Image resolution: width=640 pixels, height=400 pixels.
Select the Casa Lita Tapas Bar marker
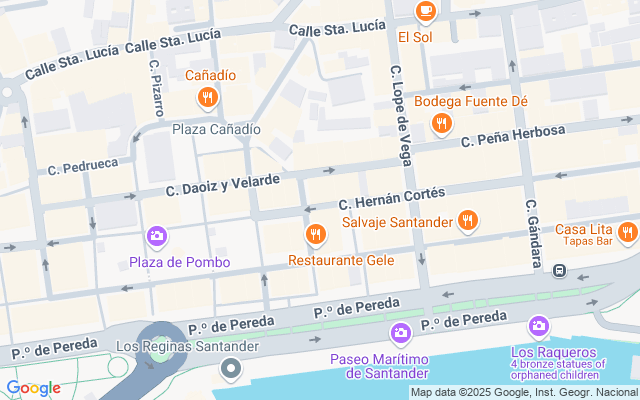tap(627, 233)
